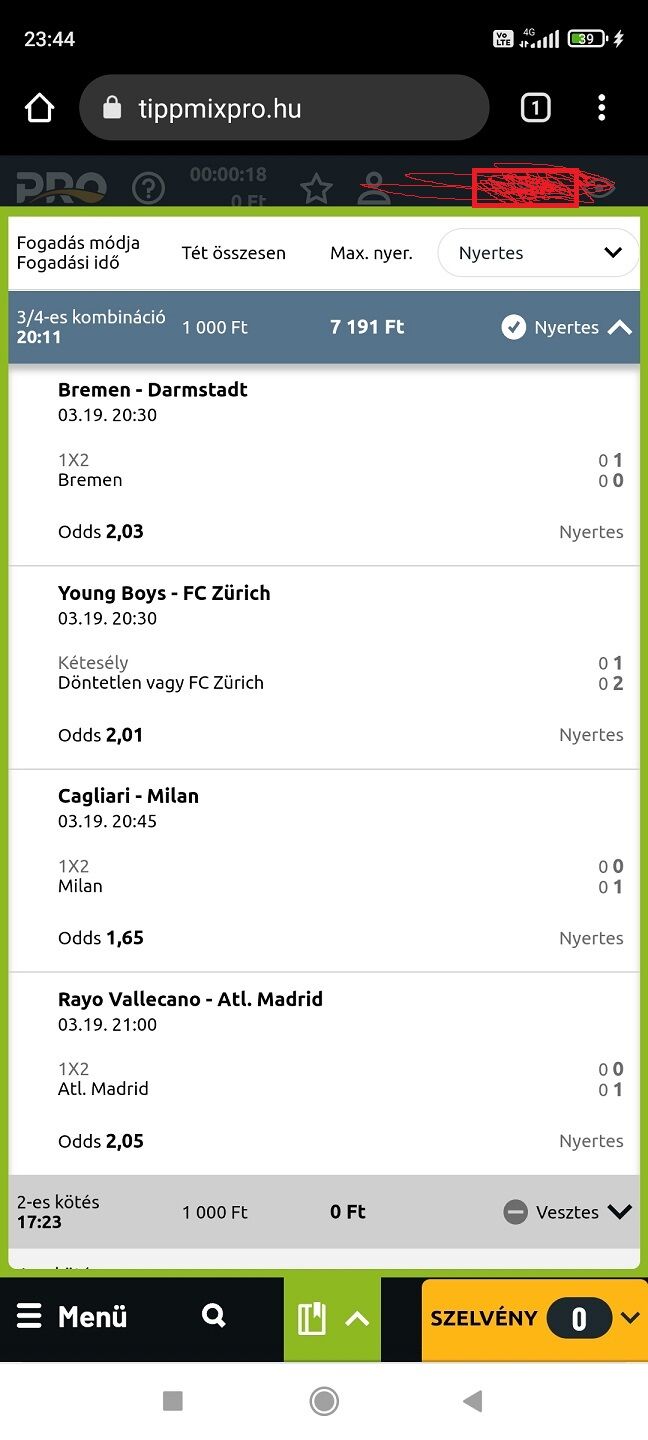Tap the browser home icon
This screenshot has height=1440, width=648.
point(39,108)
